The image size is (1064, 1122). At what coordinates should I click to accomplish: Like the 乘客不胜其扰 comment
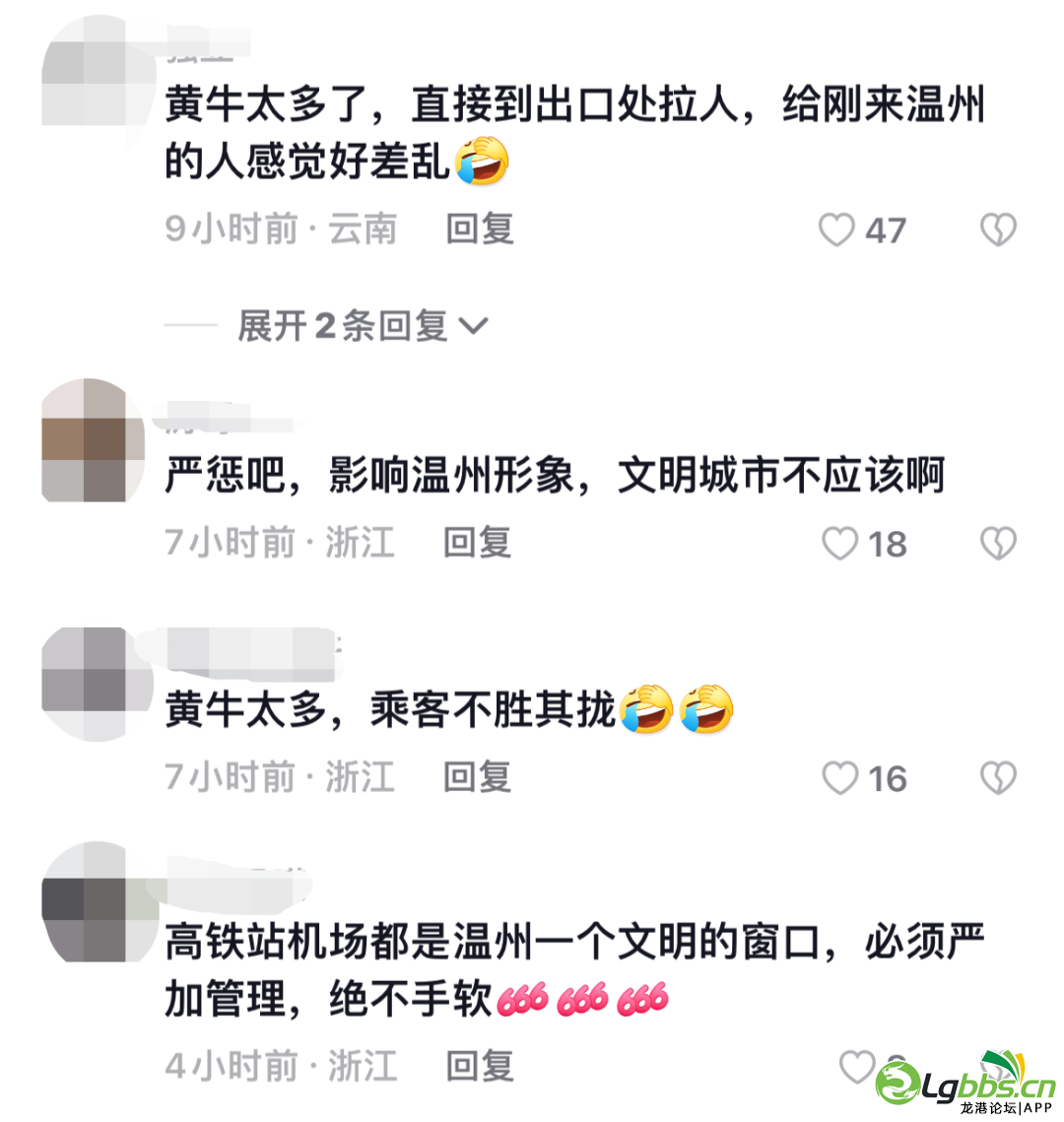click(840, 778)
